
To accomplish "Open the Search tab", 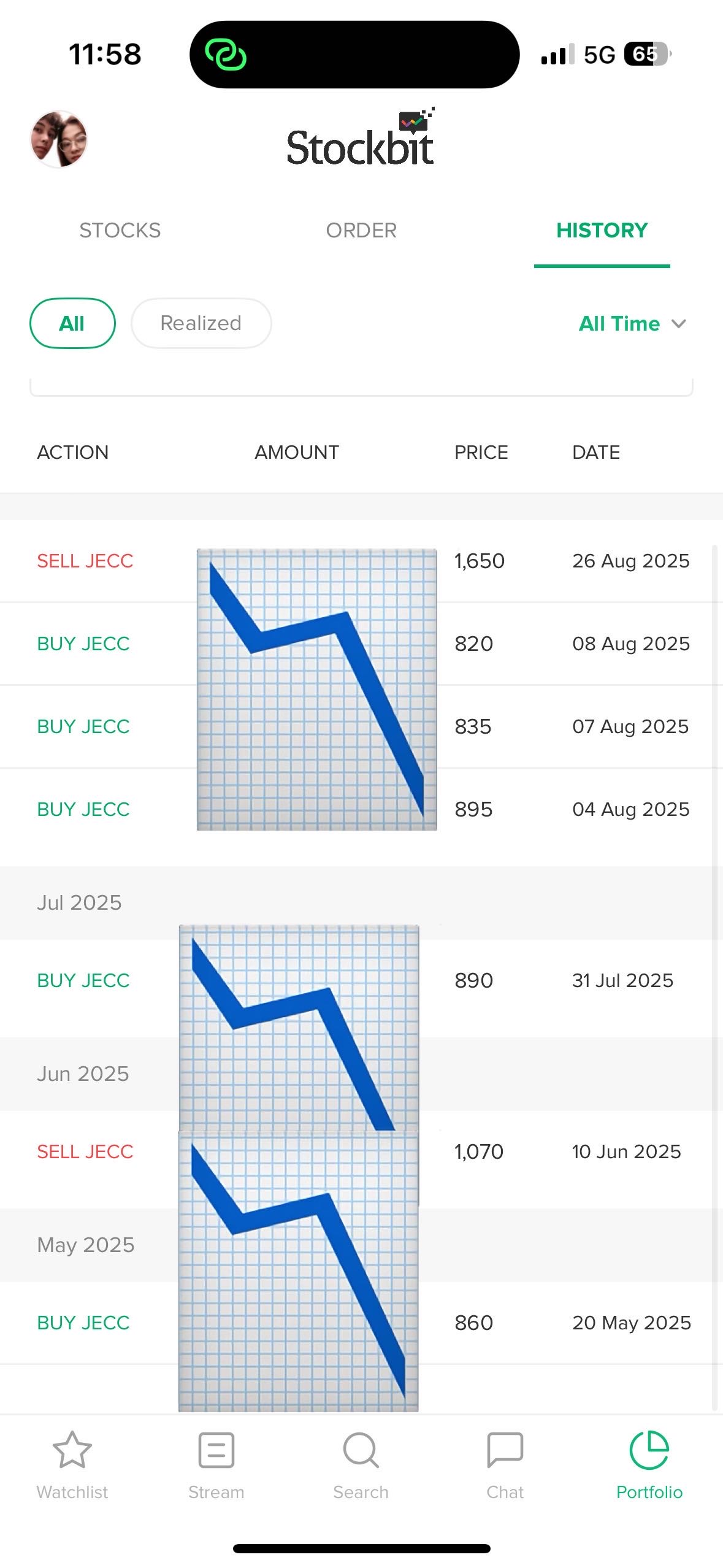I will pos(361,1465).
